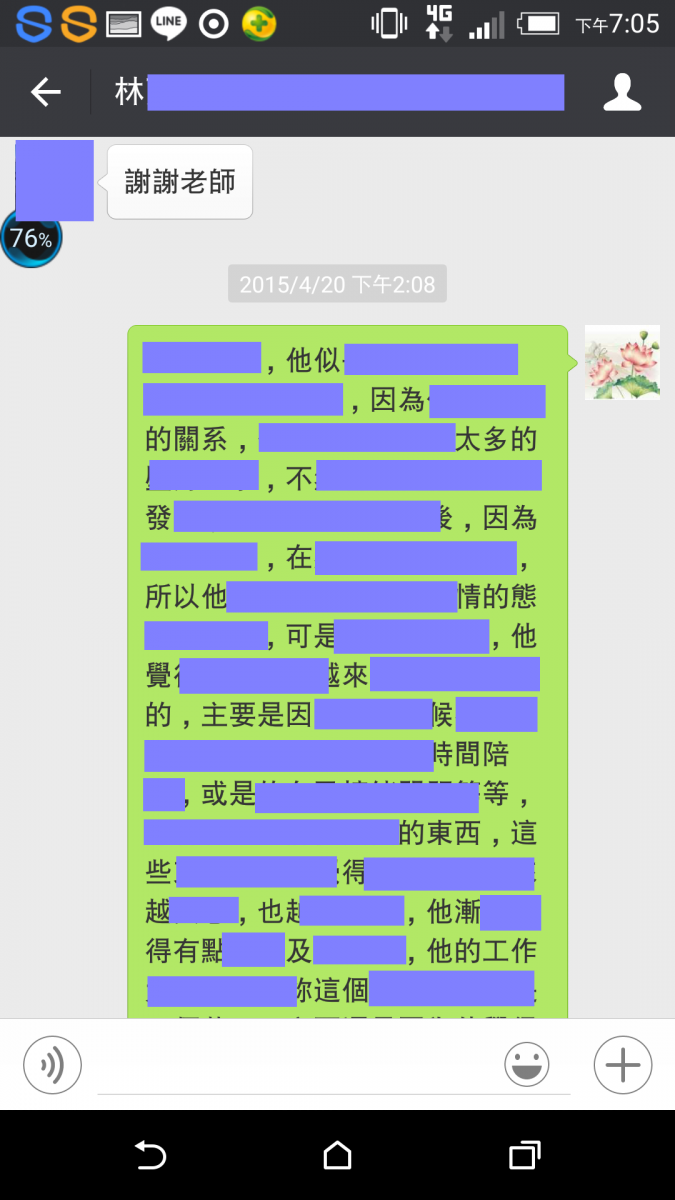Image resolution: width=675 pixels, height=1200 pixels.
Task: Switch to voice message input
Action: point(52,1064)
